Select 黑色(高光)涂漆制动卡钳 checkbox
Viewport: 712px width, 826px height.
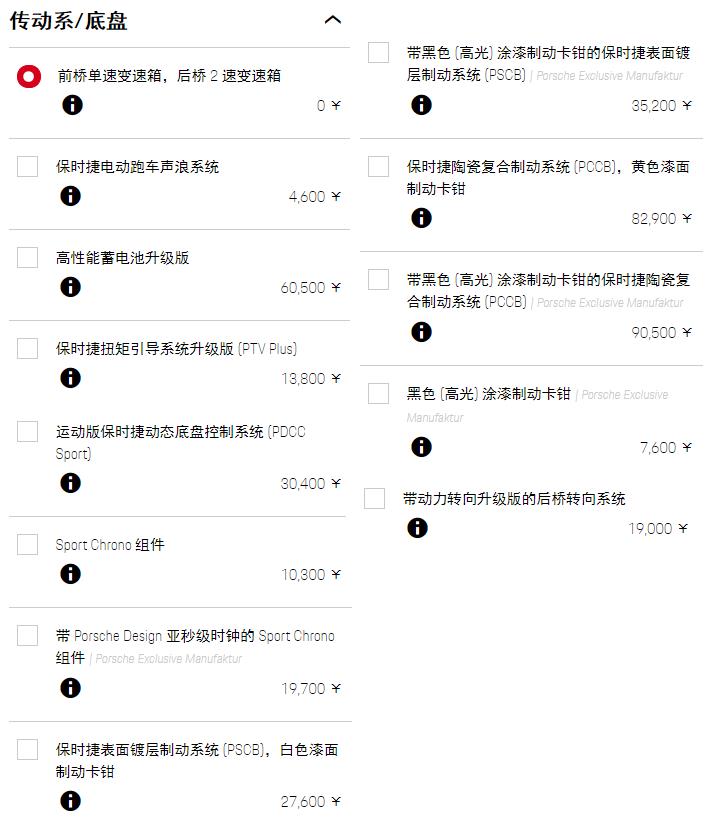[378, 394]
